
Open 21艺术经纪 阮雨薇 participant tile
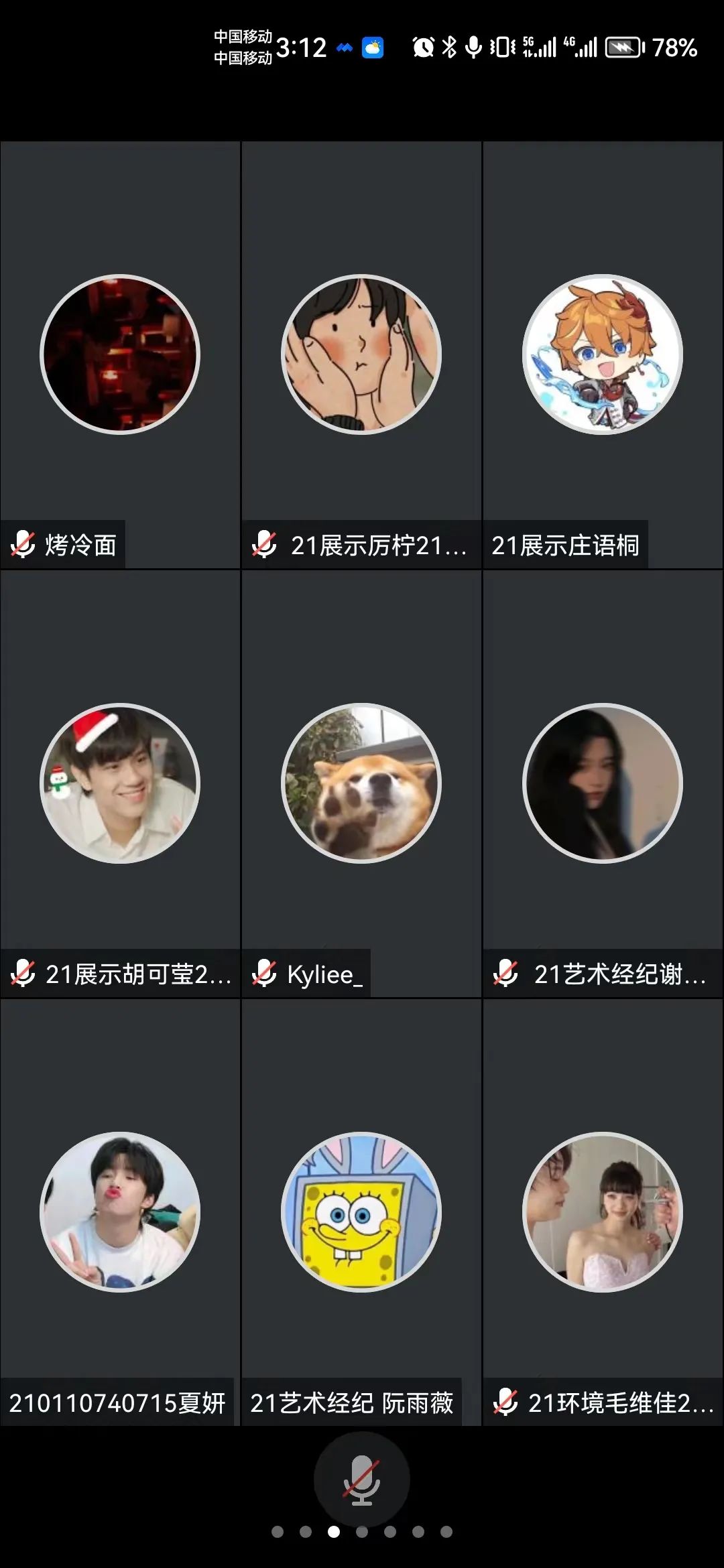pyautogui.click(x=361, y=1213)
